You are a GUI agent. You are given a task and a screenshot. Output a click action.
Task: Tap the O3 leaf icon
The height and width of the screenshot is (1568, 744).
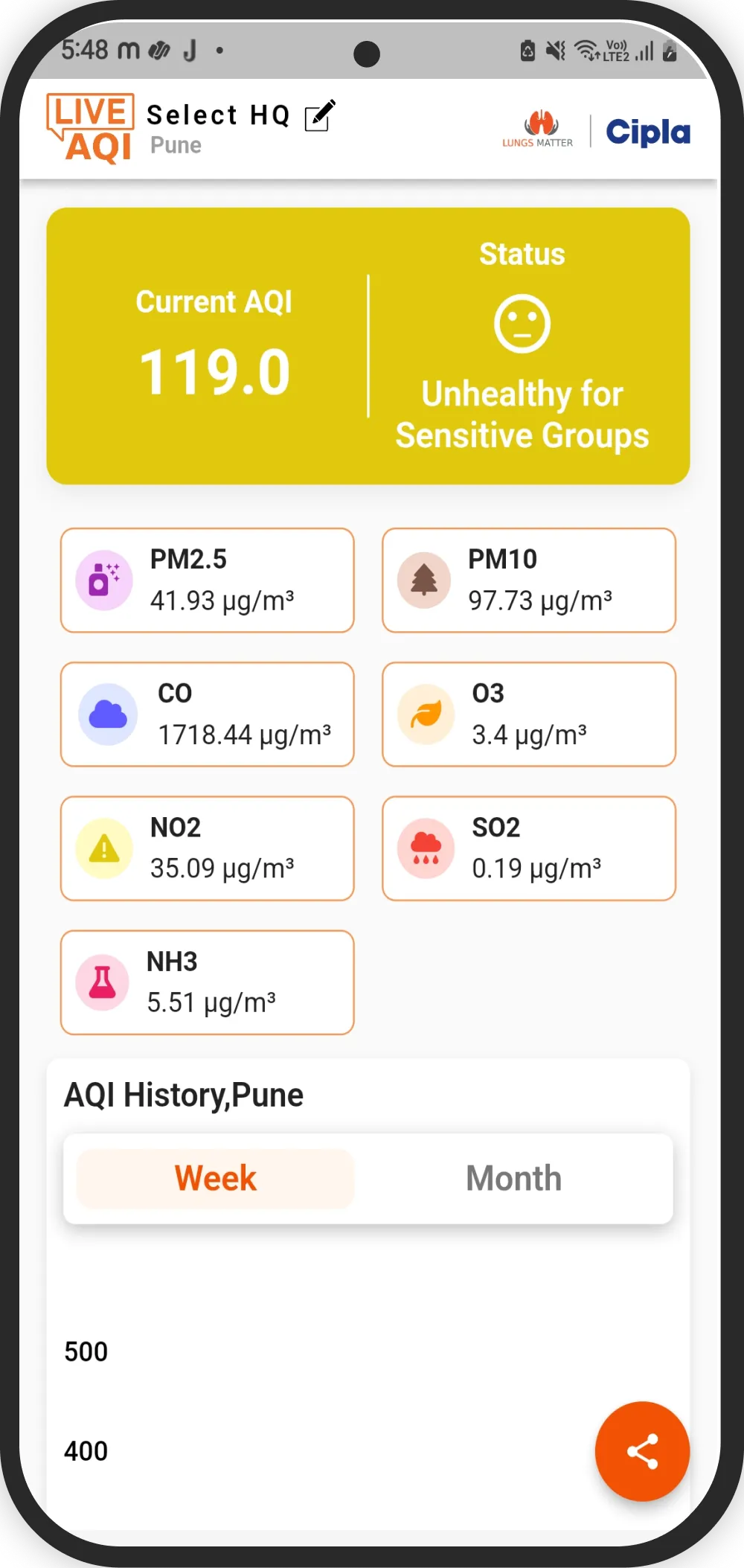424,714
